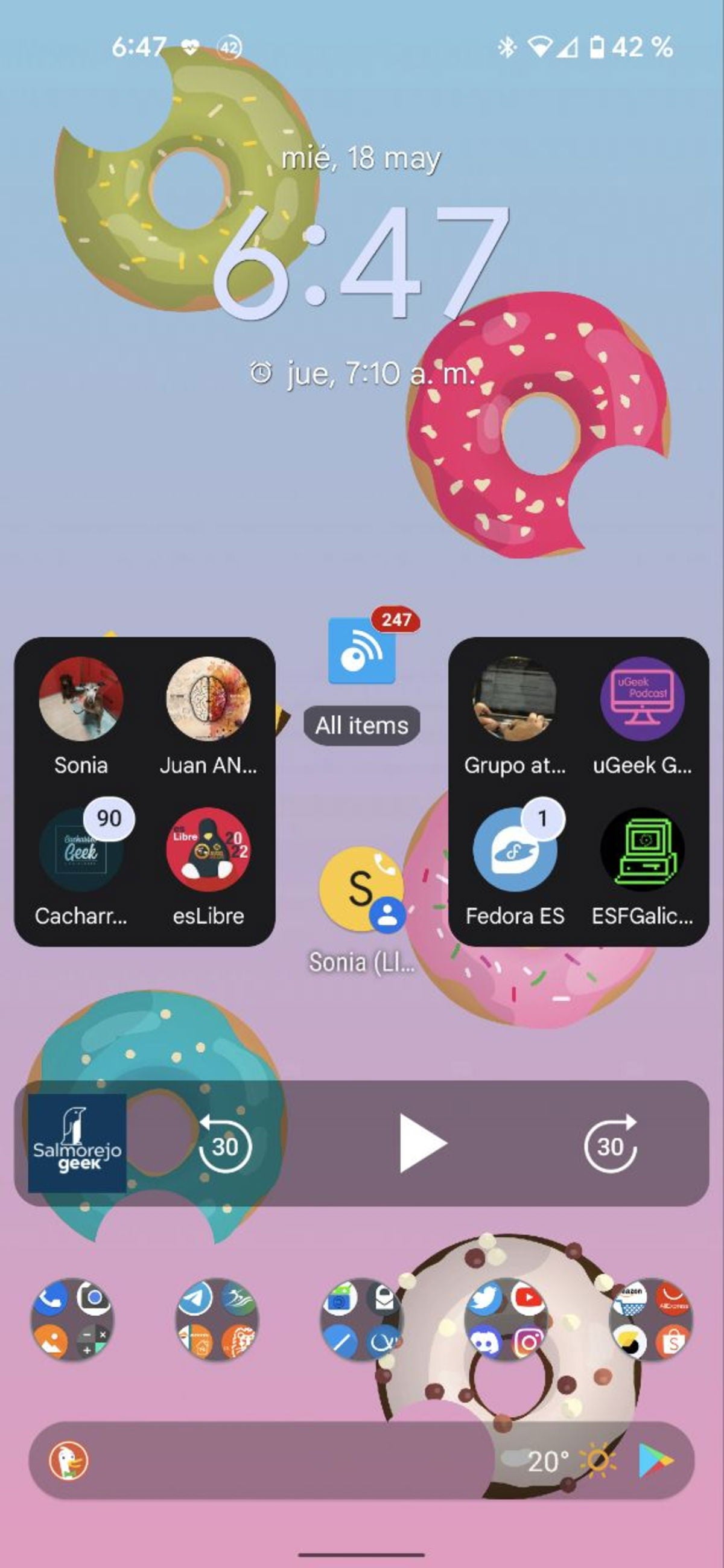The height and width of the screenshot is (1568, 724).
Task: Open the uGeek G... group shortcut
Action: (642, 699)
